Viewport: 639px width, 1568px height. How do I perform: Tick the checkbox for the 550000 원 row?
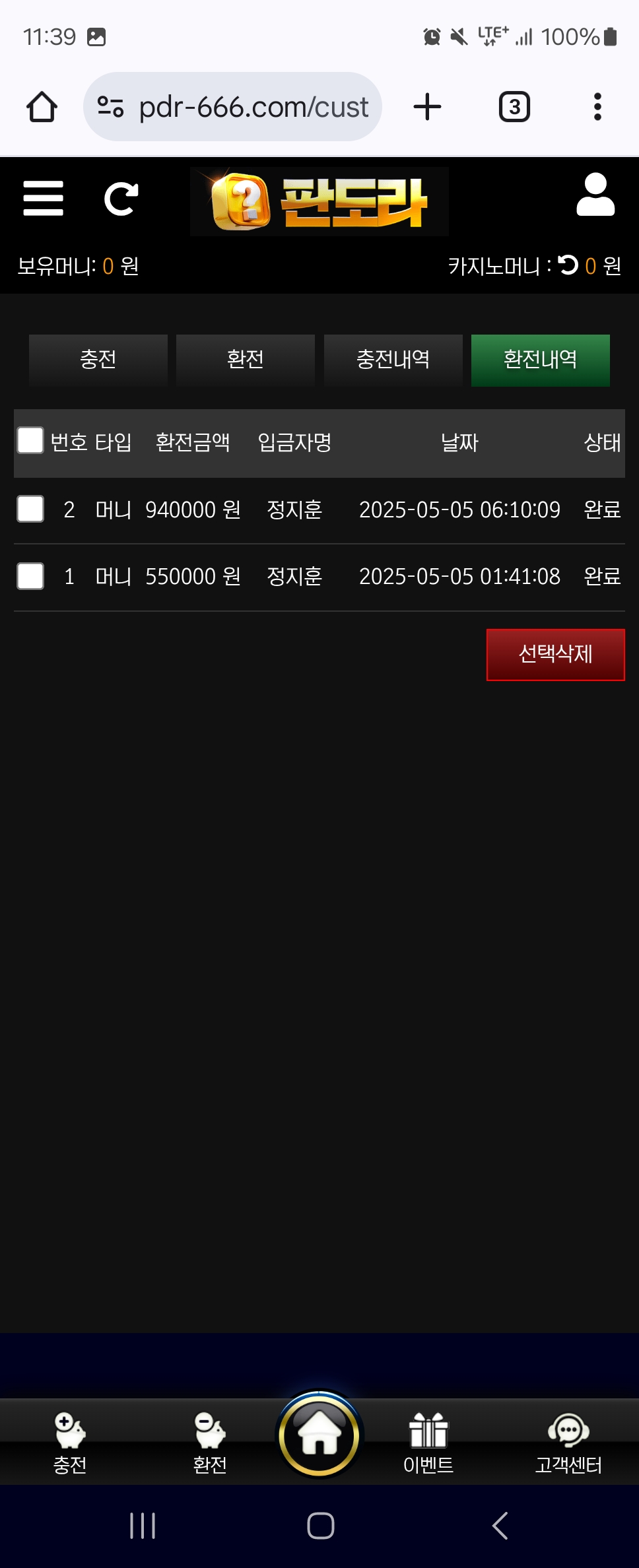click(30, 576)
